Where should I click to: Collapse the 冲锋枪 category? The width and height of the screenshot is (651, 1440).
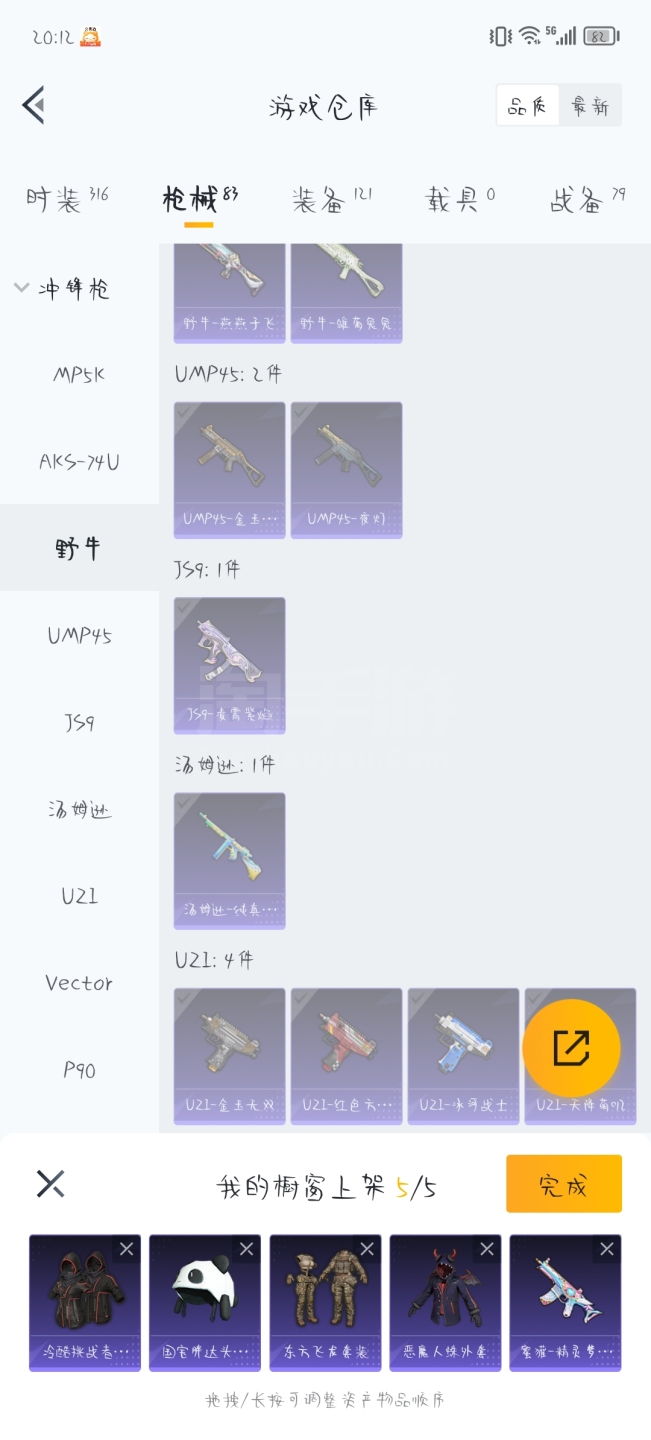pos(22,289)
